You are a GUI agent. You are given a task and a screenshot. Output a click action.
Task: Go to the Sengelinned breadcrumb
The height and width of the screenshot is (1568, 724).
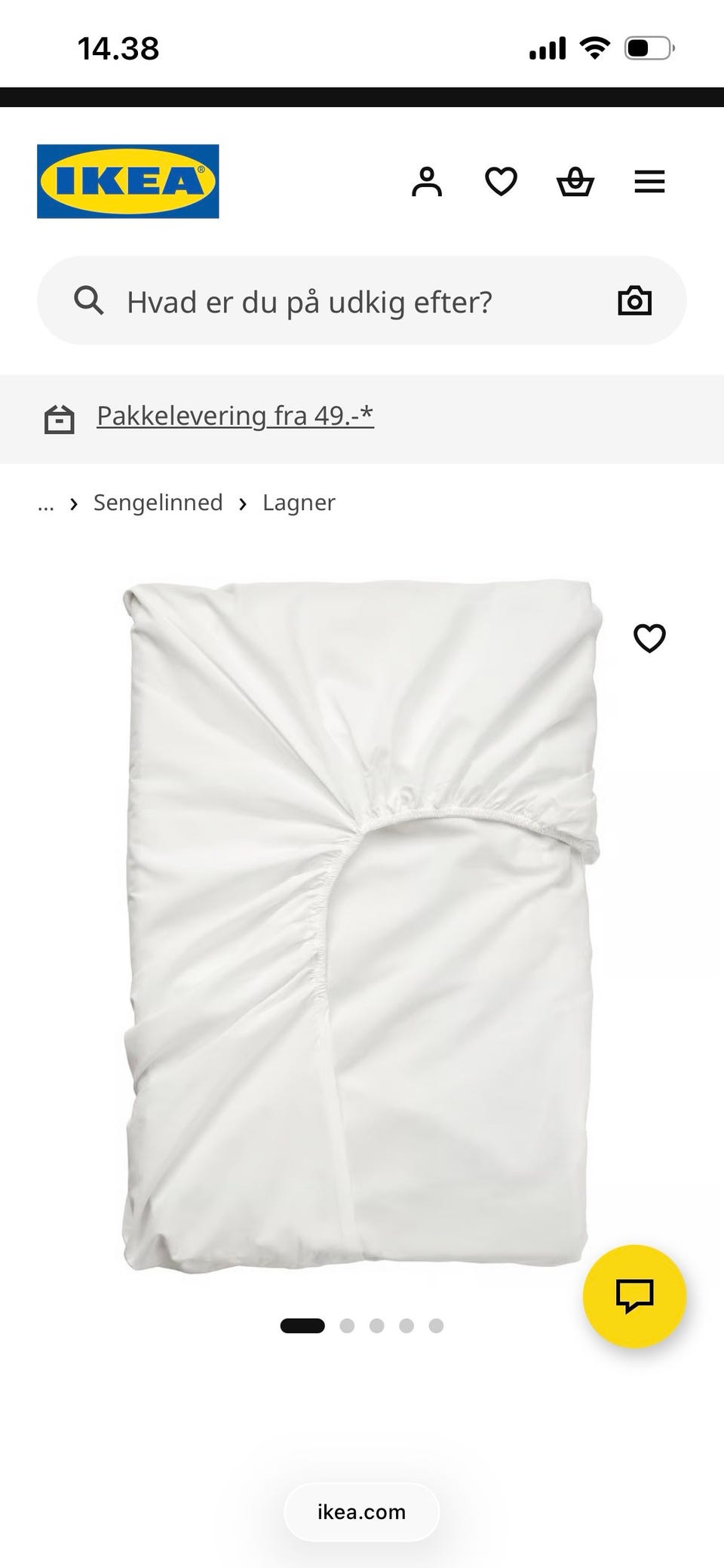(x=158, y=503)
